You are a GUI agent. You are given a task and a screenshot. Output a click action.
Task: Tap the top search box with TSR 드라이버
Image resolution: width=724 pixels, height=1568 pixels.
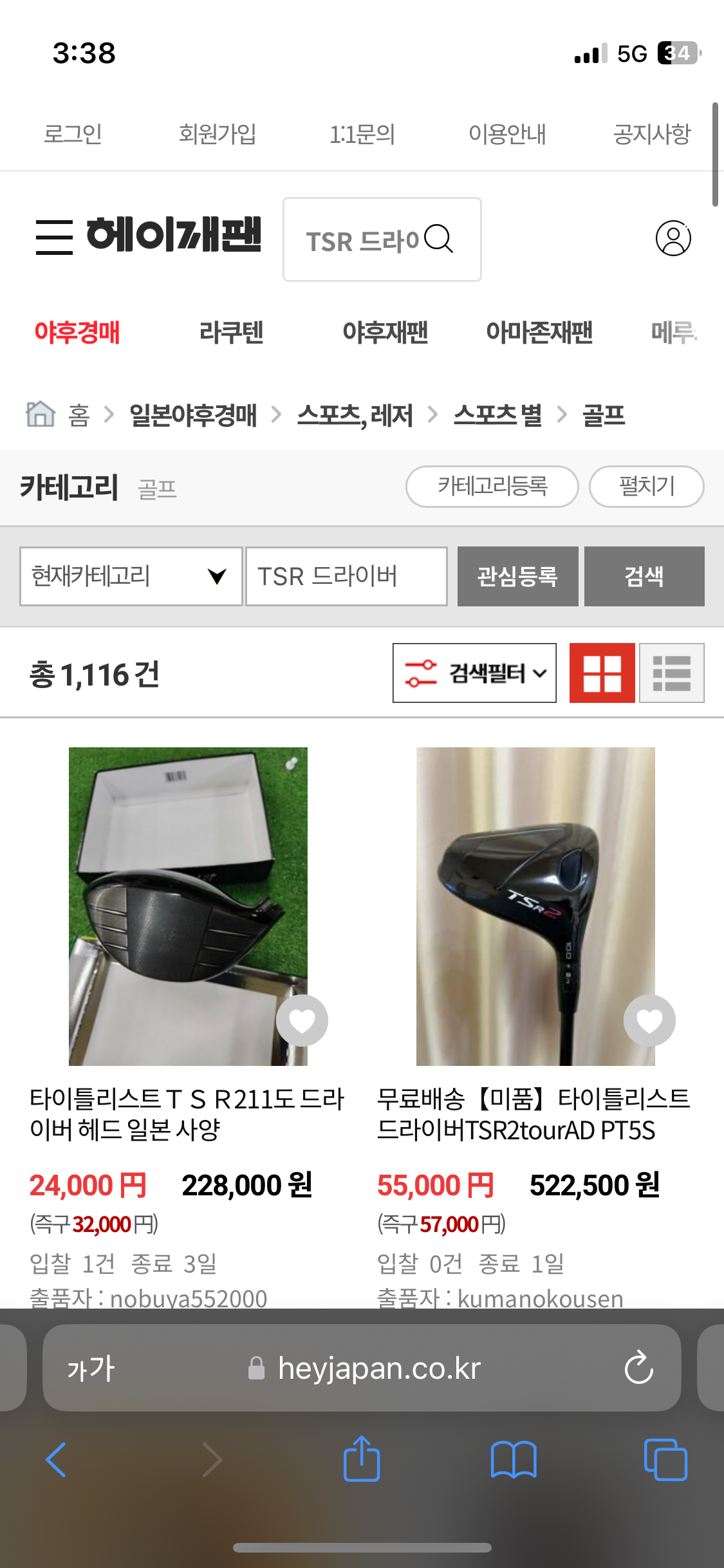[x=364, y=240]
